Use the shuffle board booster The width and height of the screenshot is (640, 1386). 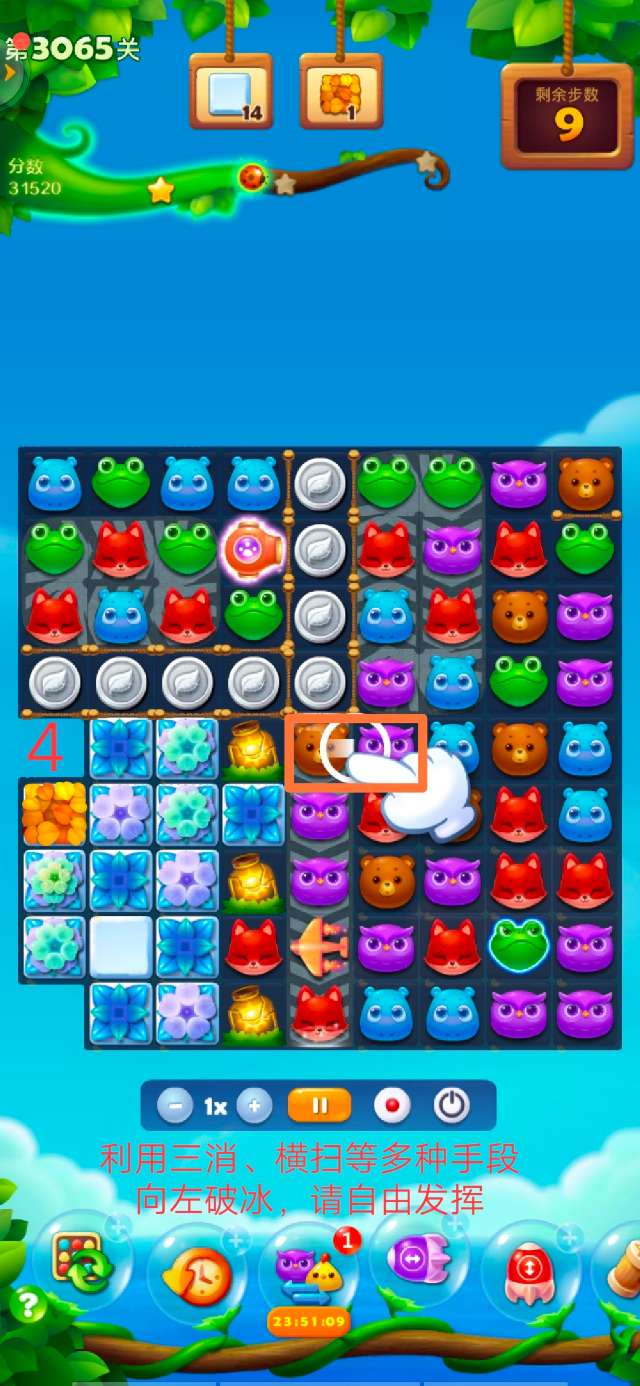pos(82,1261)
